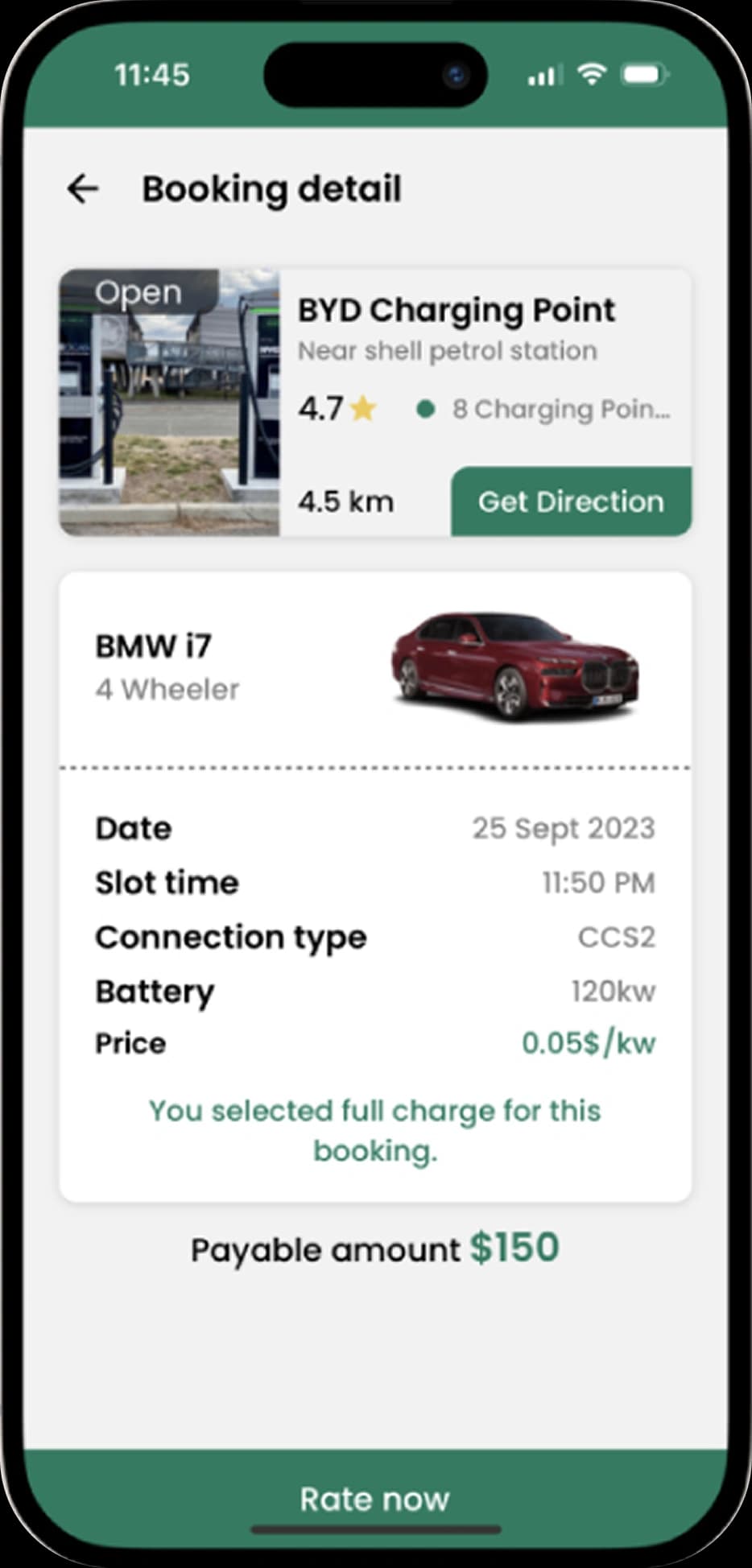Select the CCS2 connection type value

pyautogui.click(x=617, y=936)
